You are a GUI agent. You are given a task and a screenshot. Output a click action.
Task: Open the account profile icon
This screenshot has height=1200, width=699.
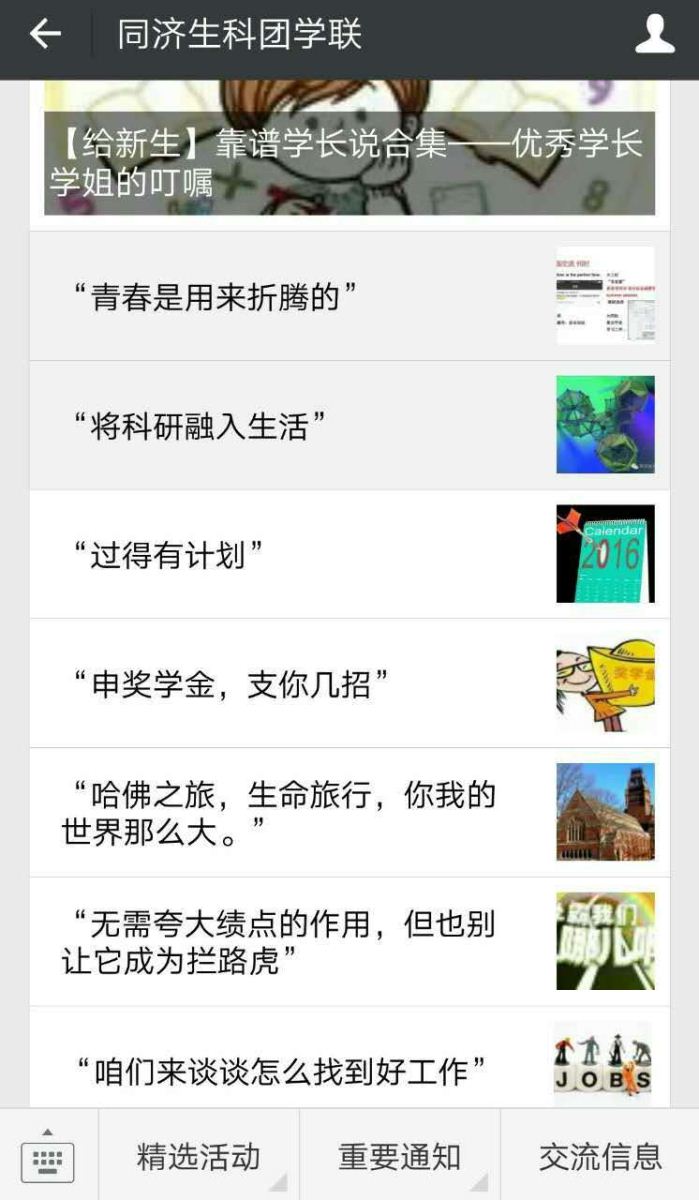[655, 35]
